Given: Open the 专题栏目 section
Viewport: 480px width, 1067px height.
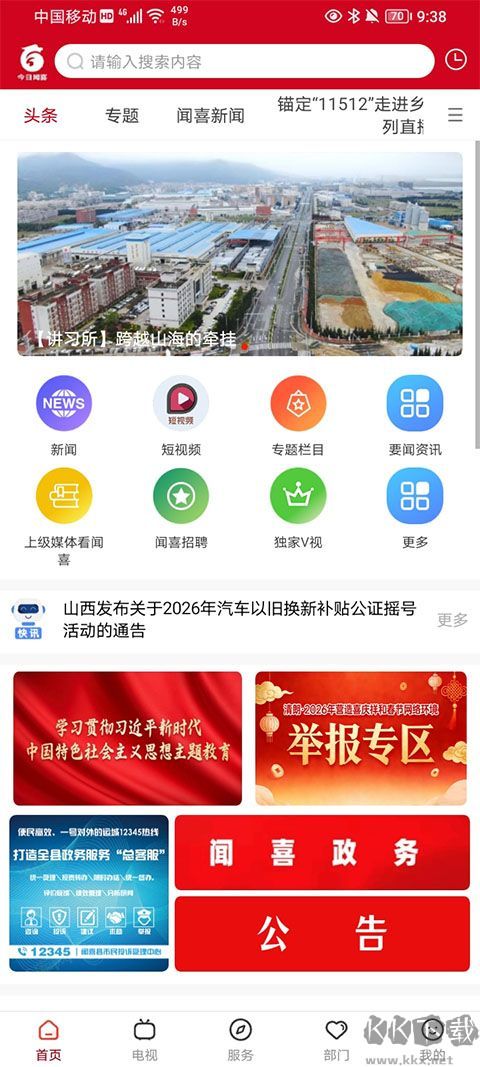Looking at the screenshot, I should pos(298,416).
